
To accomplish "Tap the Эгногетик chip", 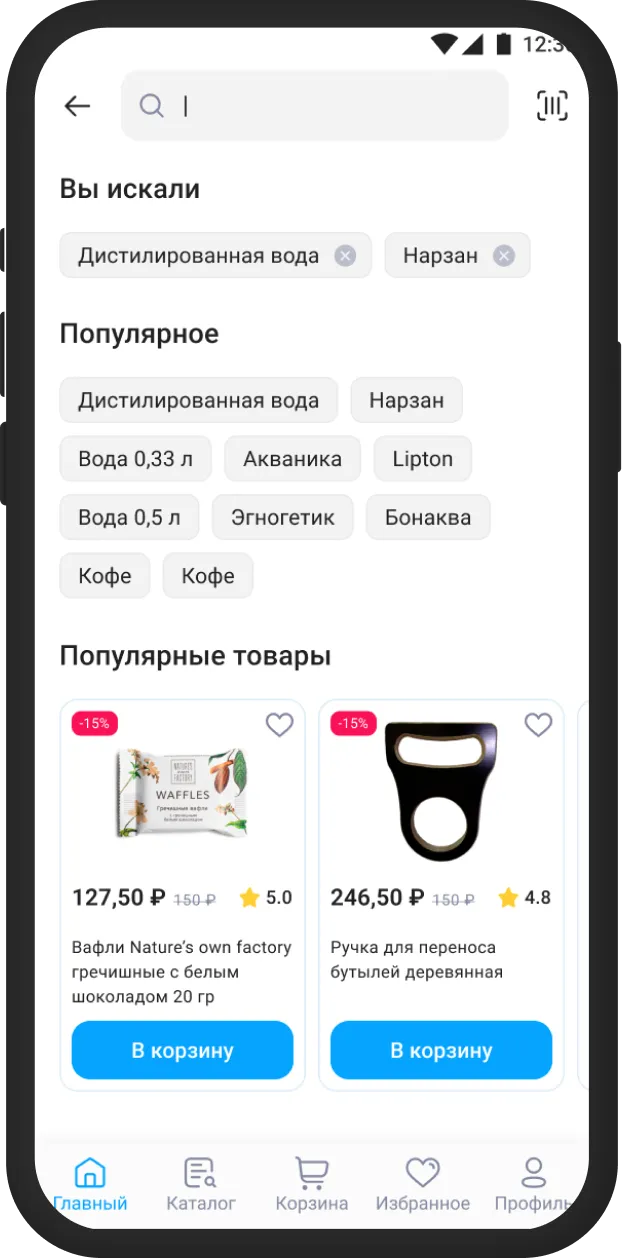I will coord(283,518).
